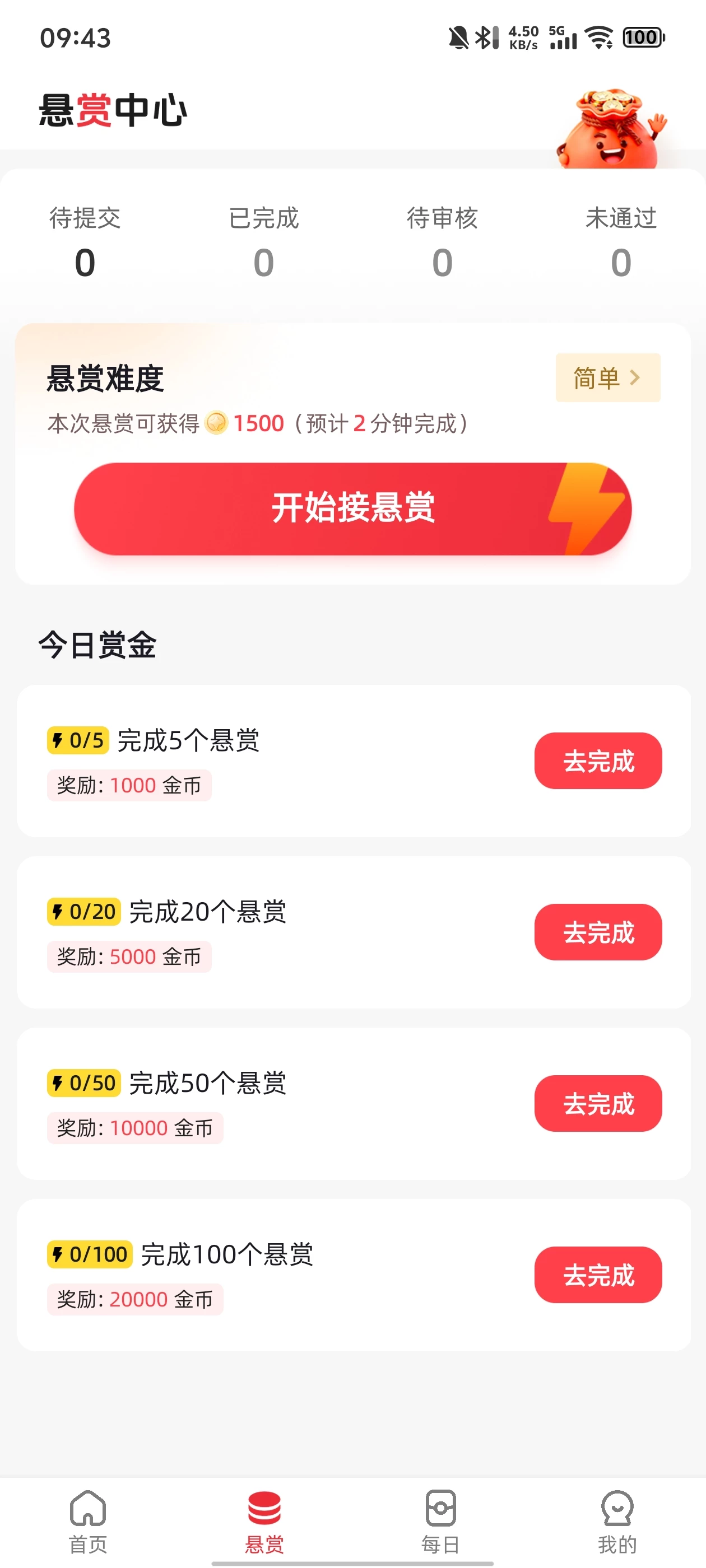This screenshot has width=706, height=1568.
Task: Start accepting bounties with 开始接悬赏
Action: (x=352, y=508)
